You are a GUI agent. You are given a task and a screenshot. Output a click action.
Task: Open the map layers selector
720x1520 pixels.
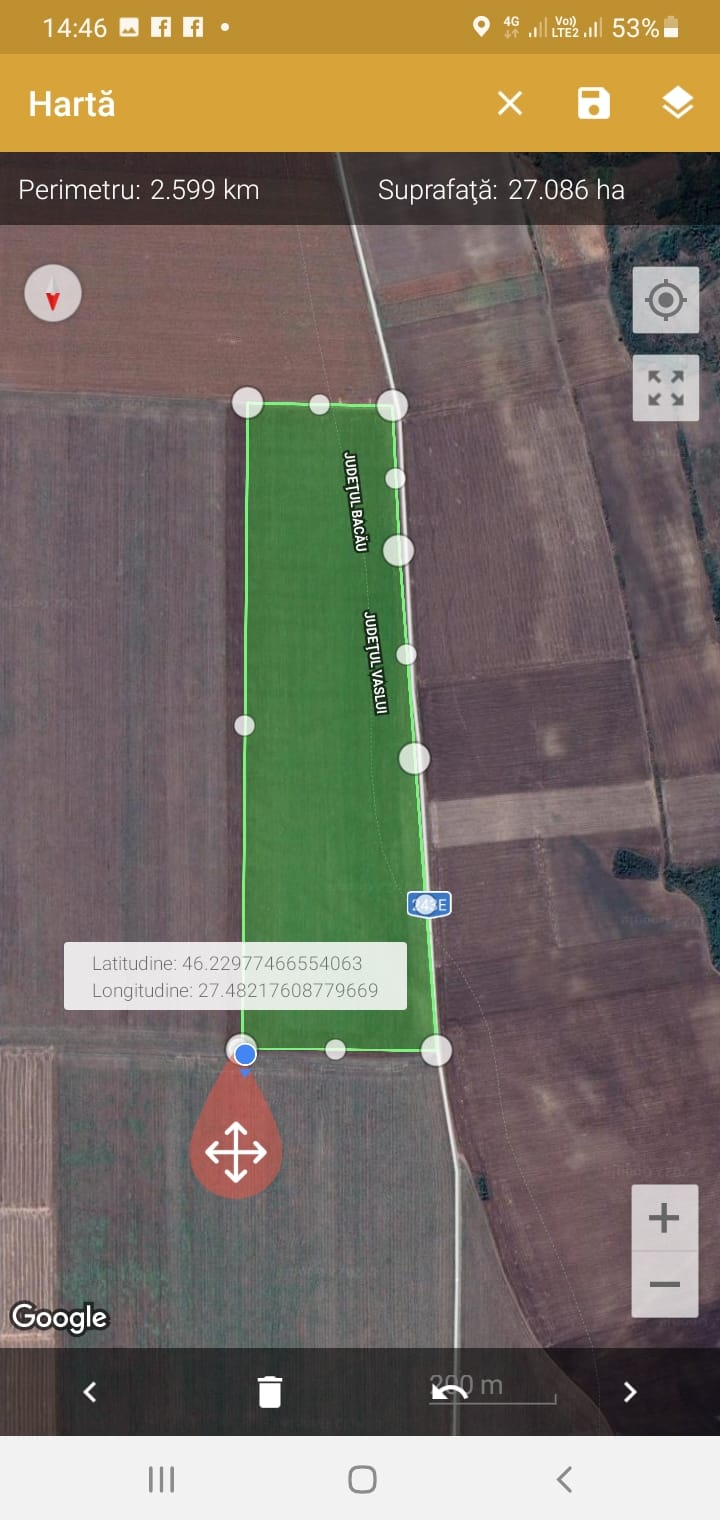[x=678, y=103]
